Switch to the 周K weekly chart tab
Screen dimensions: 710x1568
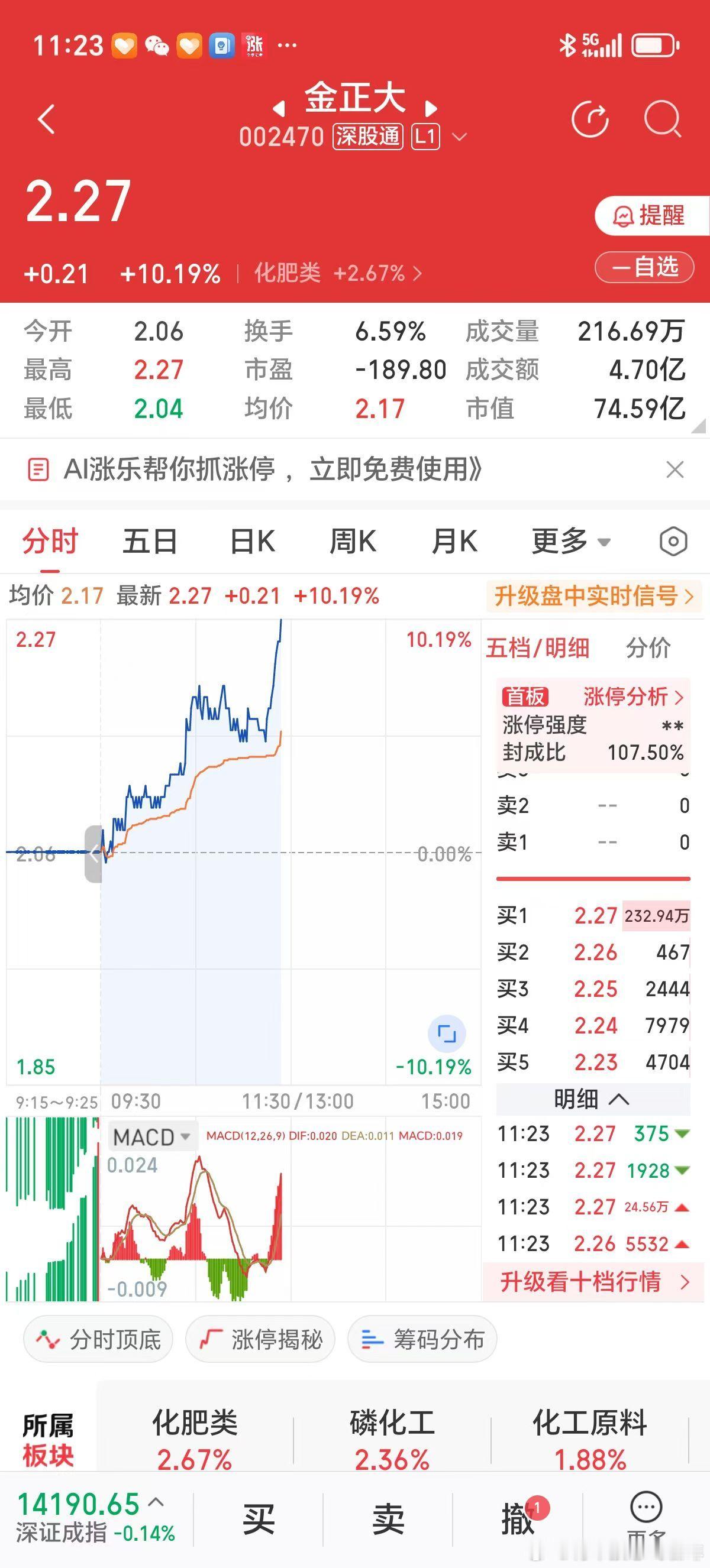click(352, 540)
